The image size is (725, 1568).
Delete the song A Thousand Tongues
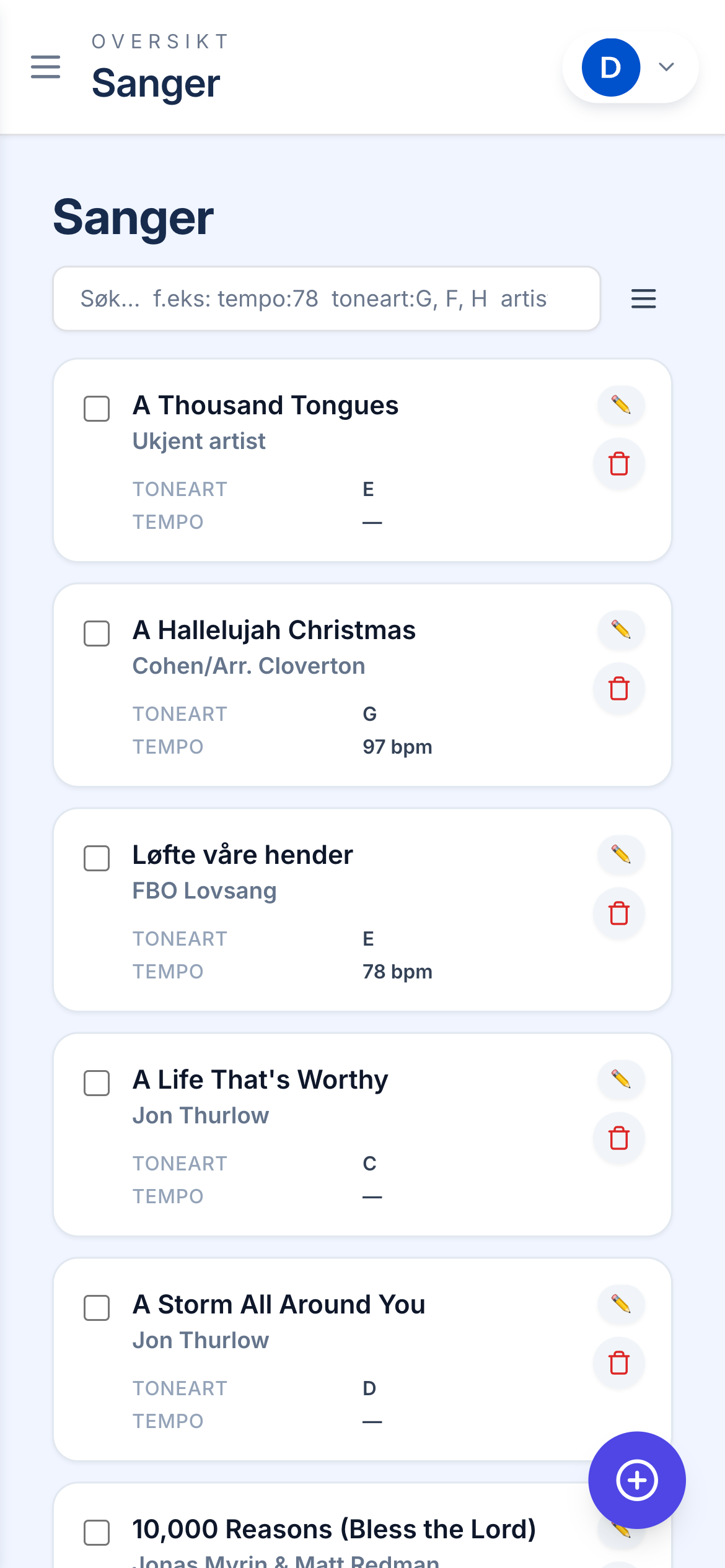[x=619, y=464]
